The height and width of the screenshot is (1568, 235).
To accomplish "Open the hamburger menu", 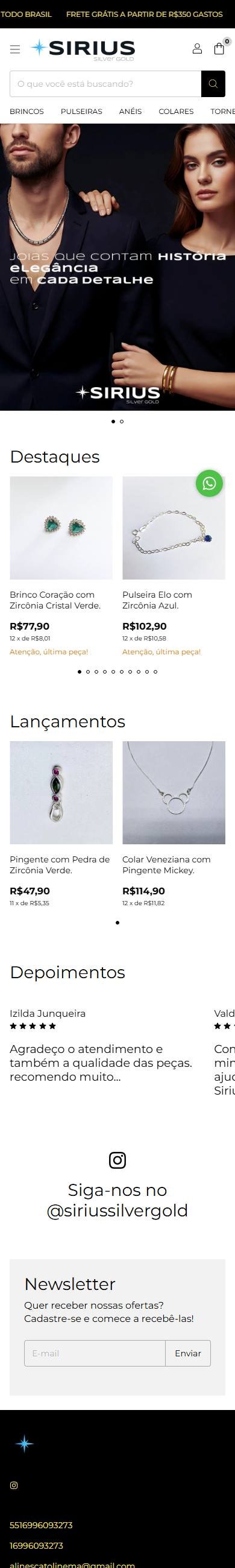I will [14, 49].
